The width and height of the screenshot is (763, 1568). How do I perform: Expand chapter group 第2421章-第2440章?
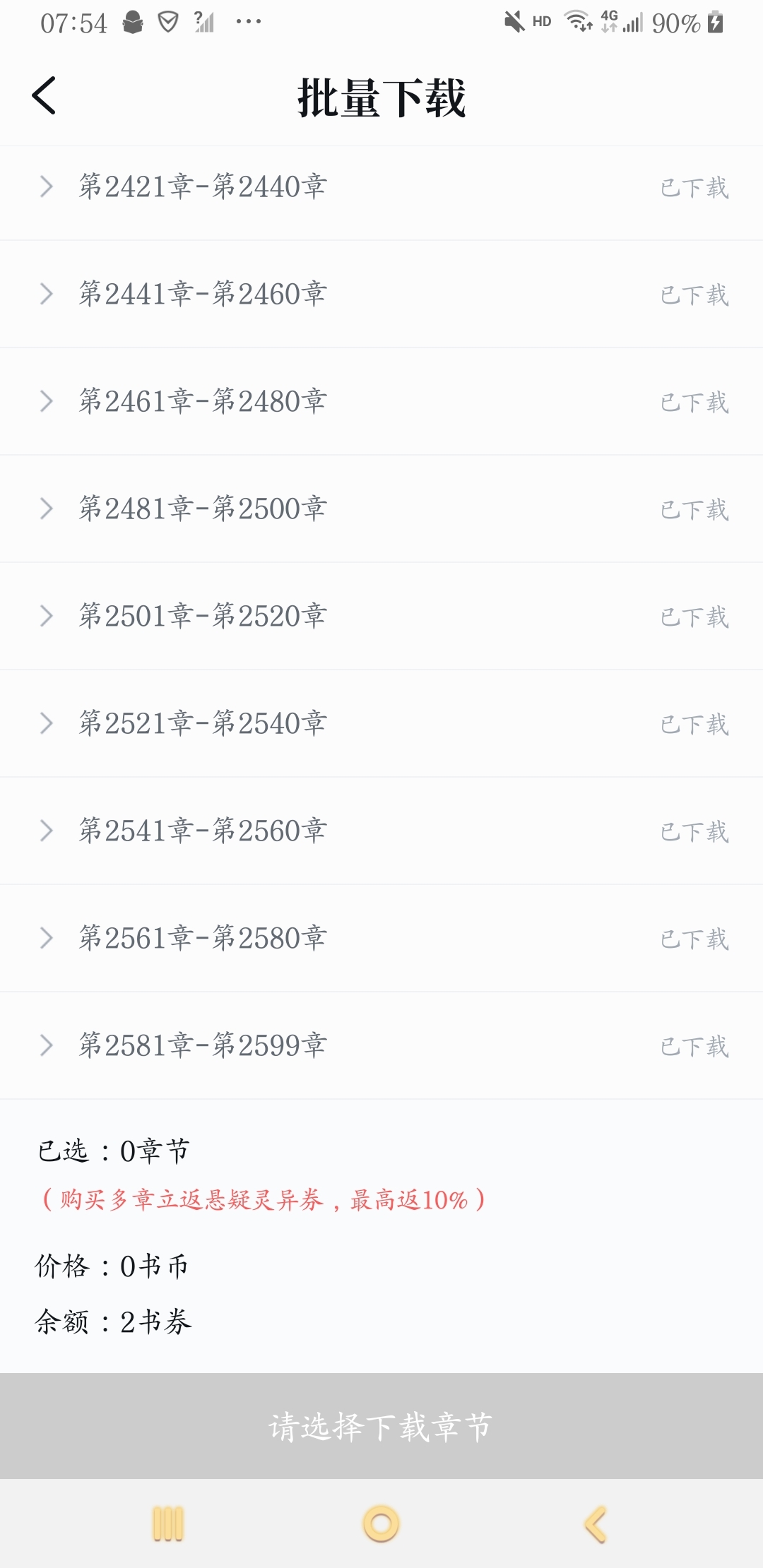click(x=47, y=186)
